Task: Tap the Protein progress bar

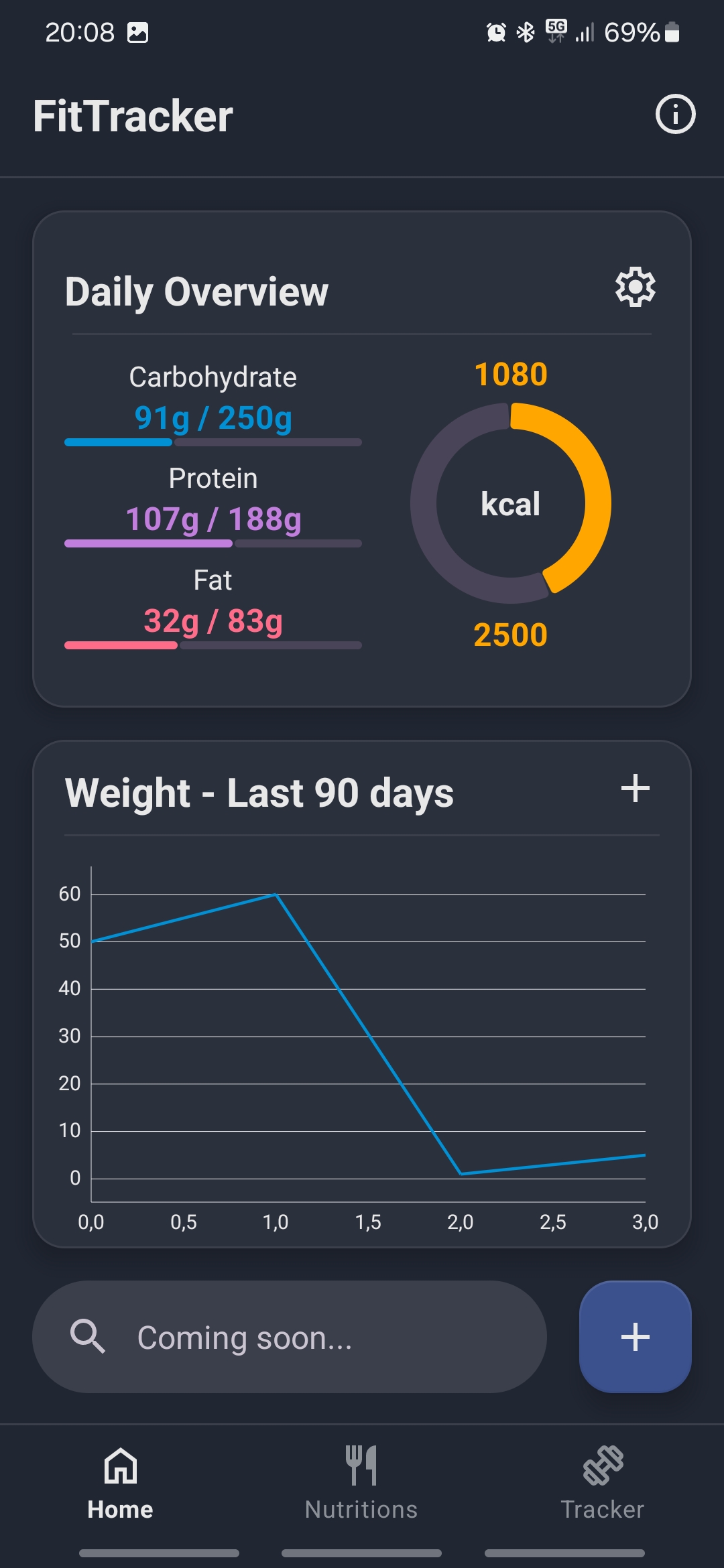Action: pyautogui.click(x=212, y=544)
